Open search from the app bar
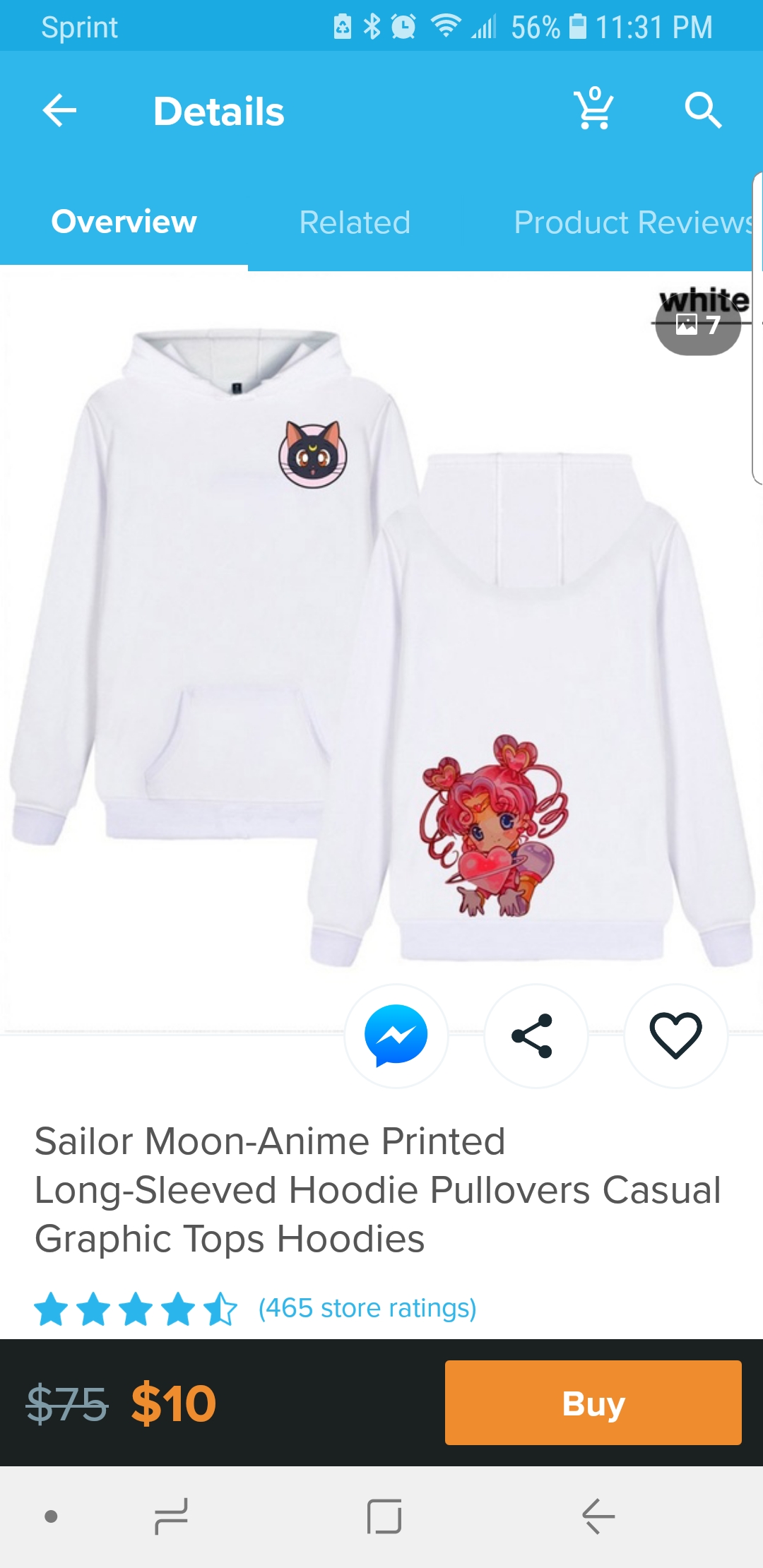 click(703, 110)
